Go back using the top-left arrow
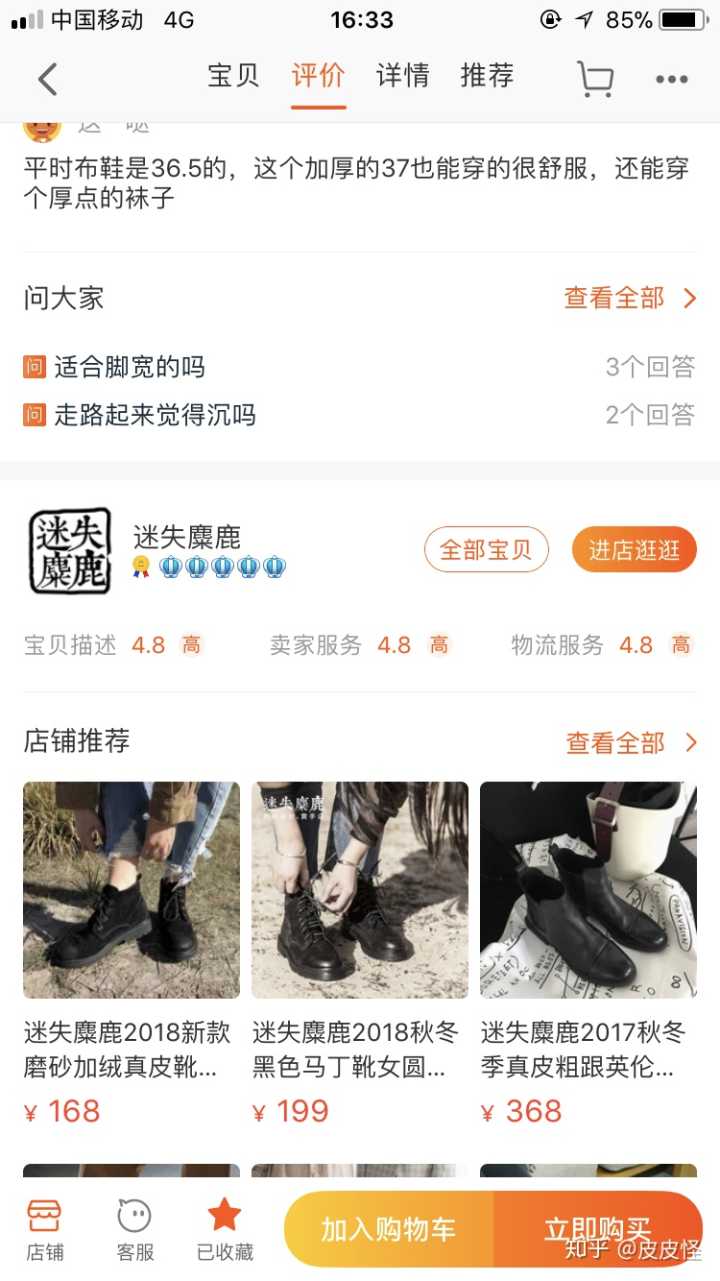Viewport: 720px width, 1281px height. 48,78
